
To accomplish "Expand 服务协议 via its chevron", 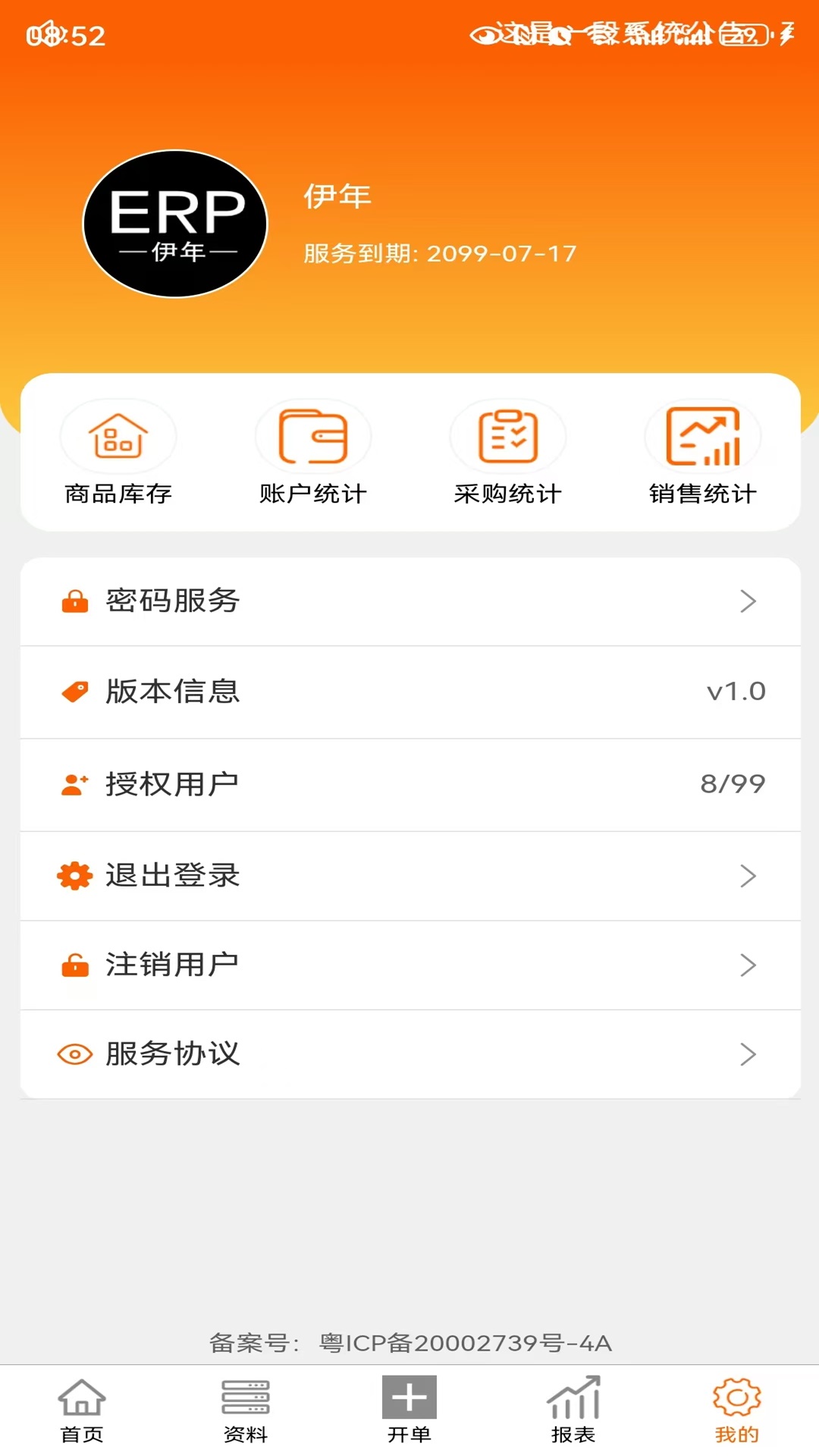I will pos(749,1053).
